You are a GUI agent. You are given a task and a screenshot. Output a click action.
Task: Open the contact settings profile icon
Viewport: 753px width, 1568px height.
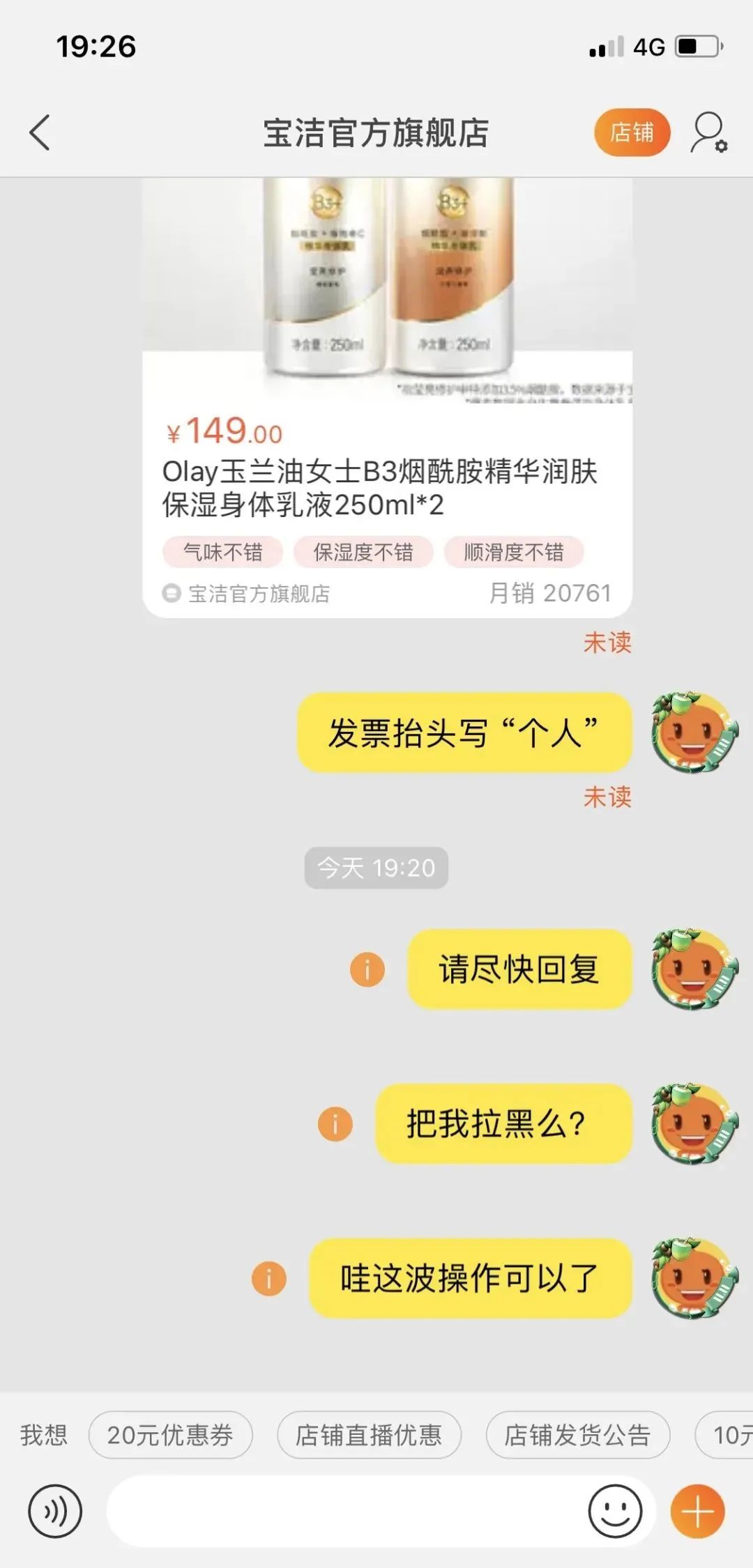click(709, 132)
